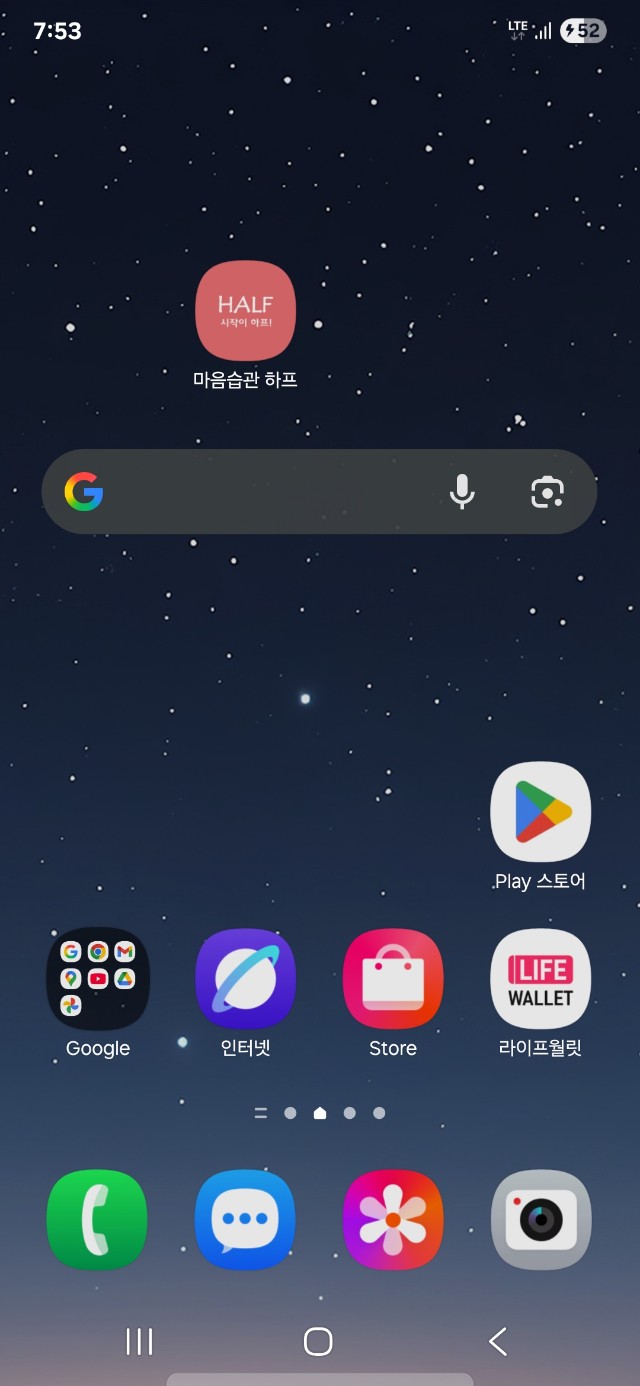Viewport: 640px width, 1386px height.
Task: Launch the 인터넷 browser
Action: (246, 979)
